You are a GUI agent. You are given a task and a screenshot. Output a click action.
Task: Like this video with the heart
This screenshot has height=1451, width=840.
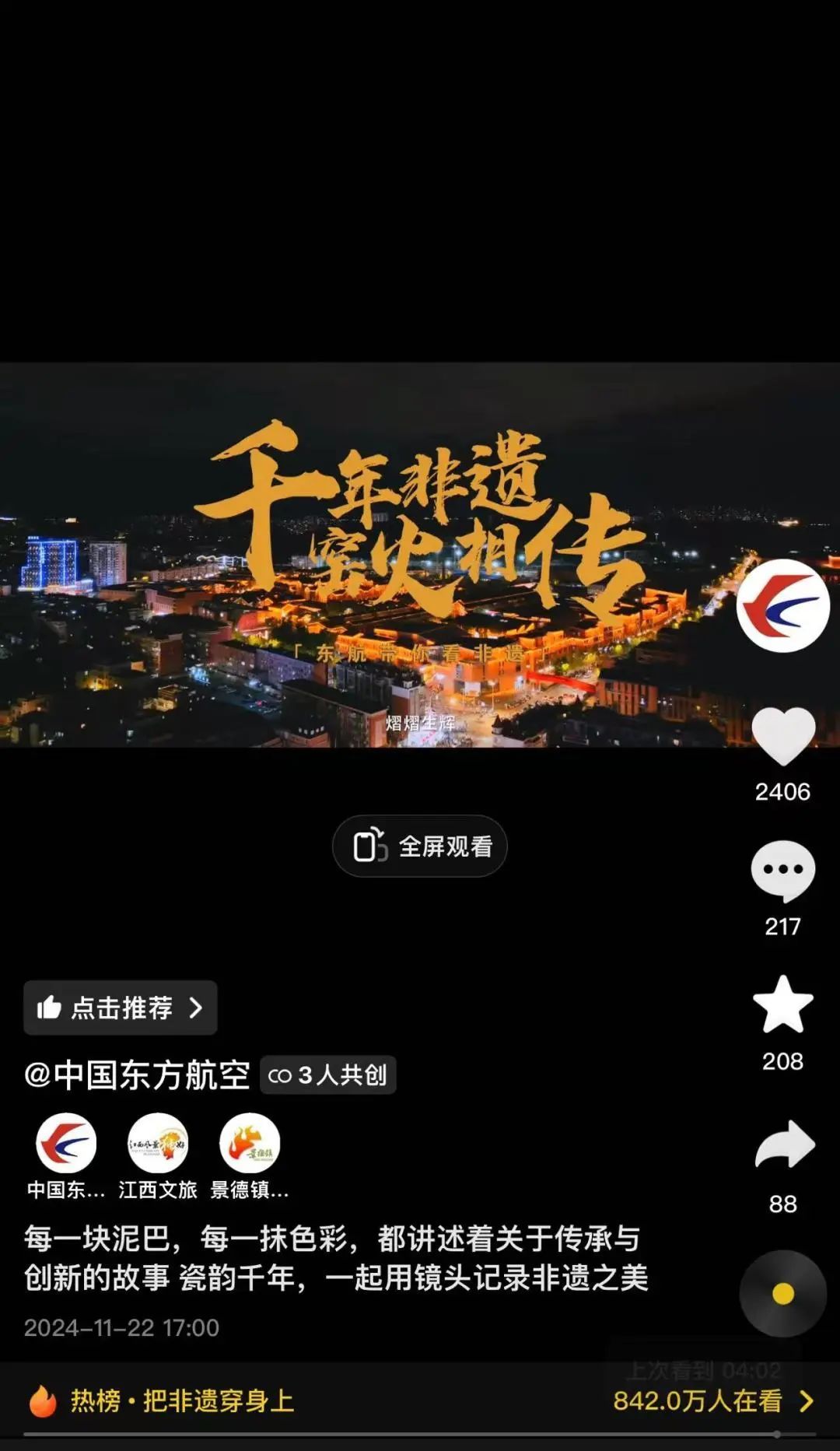pos(782,736)
